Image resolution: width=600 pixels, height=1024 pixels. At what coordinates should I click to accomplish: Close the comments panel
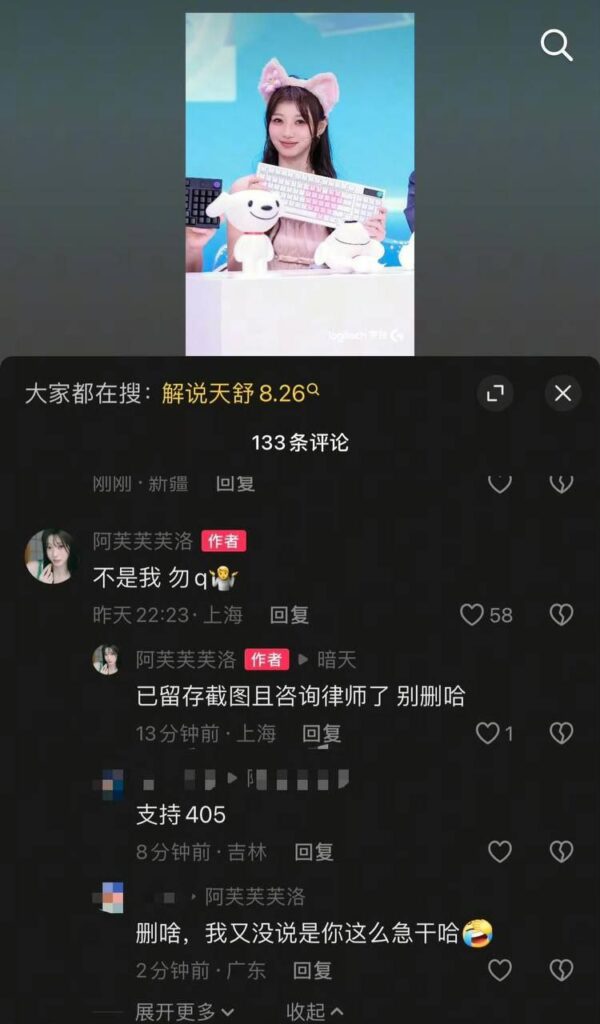[563, 393]
